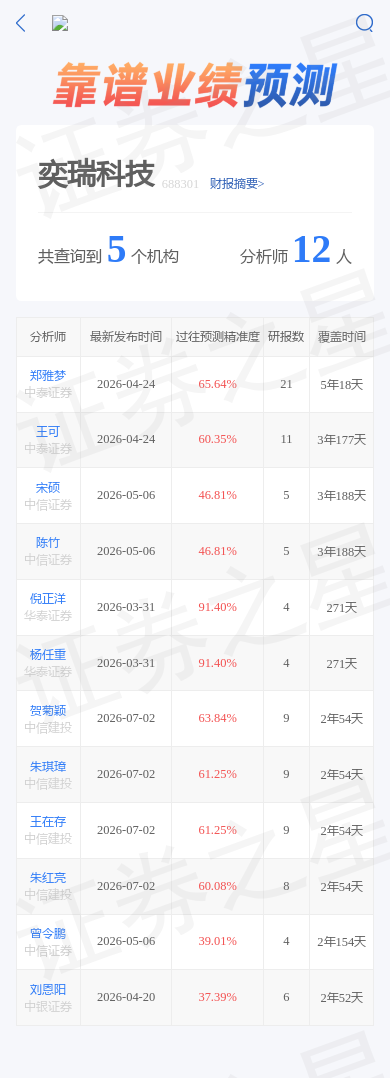Open analyst 王可's profile
This screenshot has width=390, height=1078.
coord(48,432)
